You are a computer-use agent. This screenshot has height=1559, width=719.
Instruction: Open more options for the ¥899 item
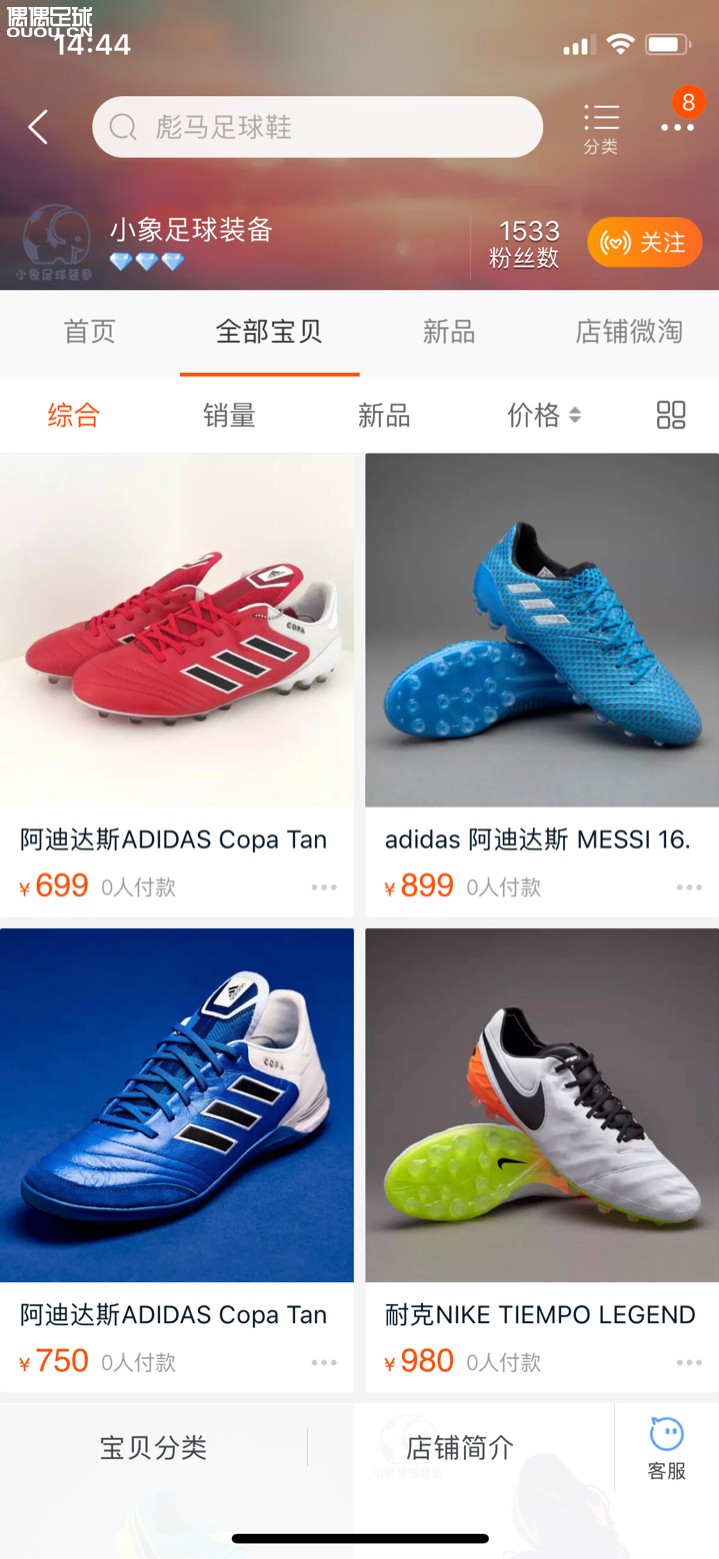(689, 887)
